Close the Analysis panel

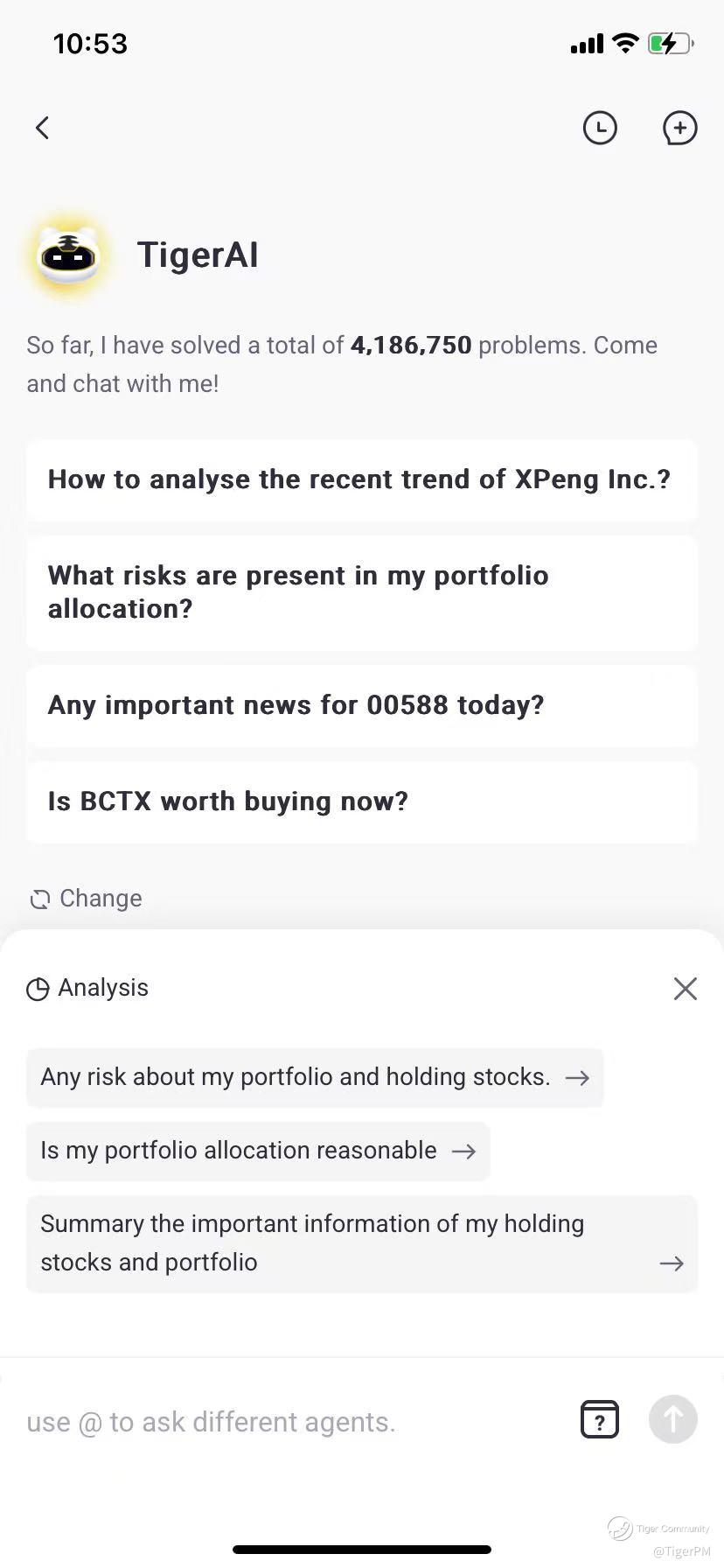(x=685, y=989)
